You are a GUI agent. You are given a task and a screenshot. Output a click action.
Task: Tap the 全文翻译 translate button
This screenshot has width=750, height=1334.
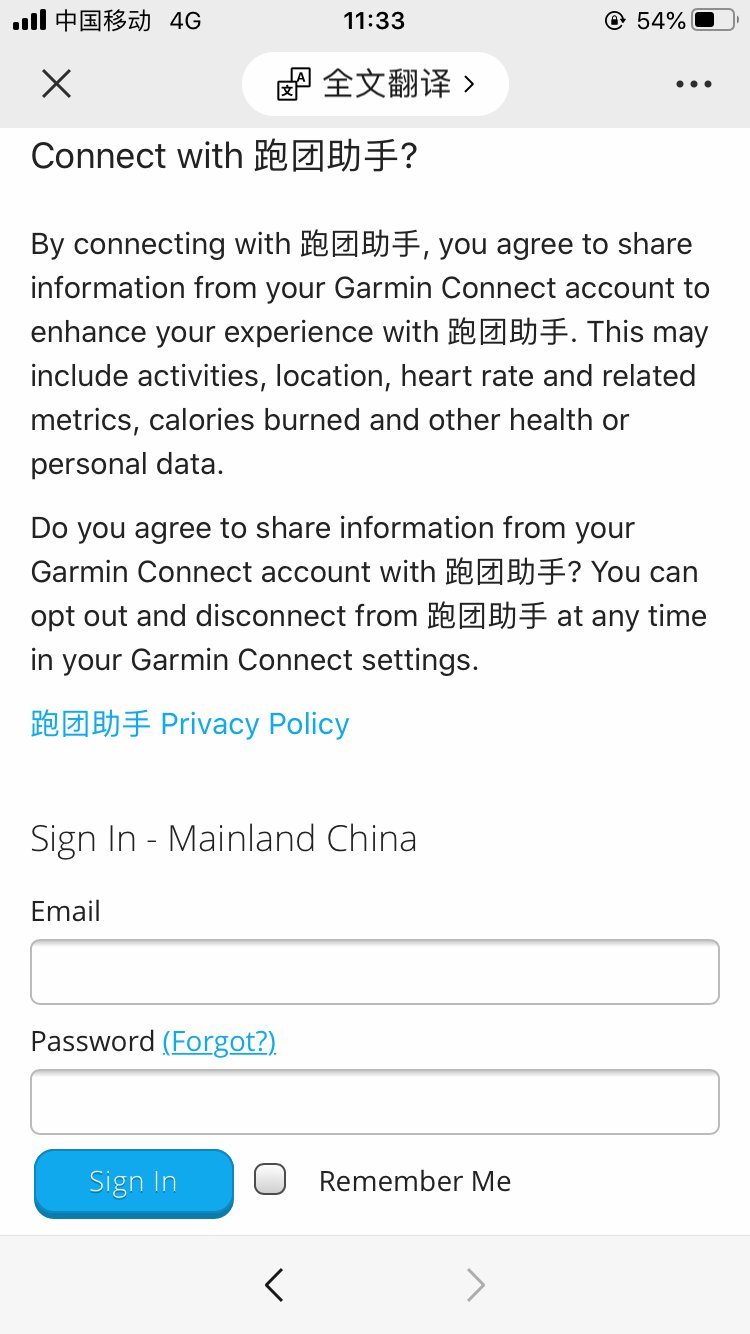click(x=375, y=84)
